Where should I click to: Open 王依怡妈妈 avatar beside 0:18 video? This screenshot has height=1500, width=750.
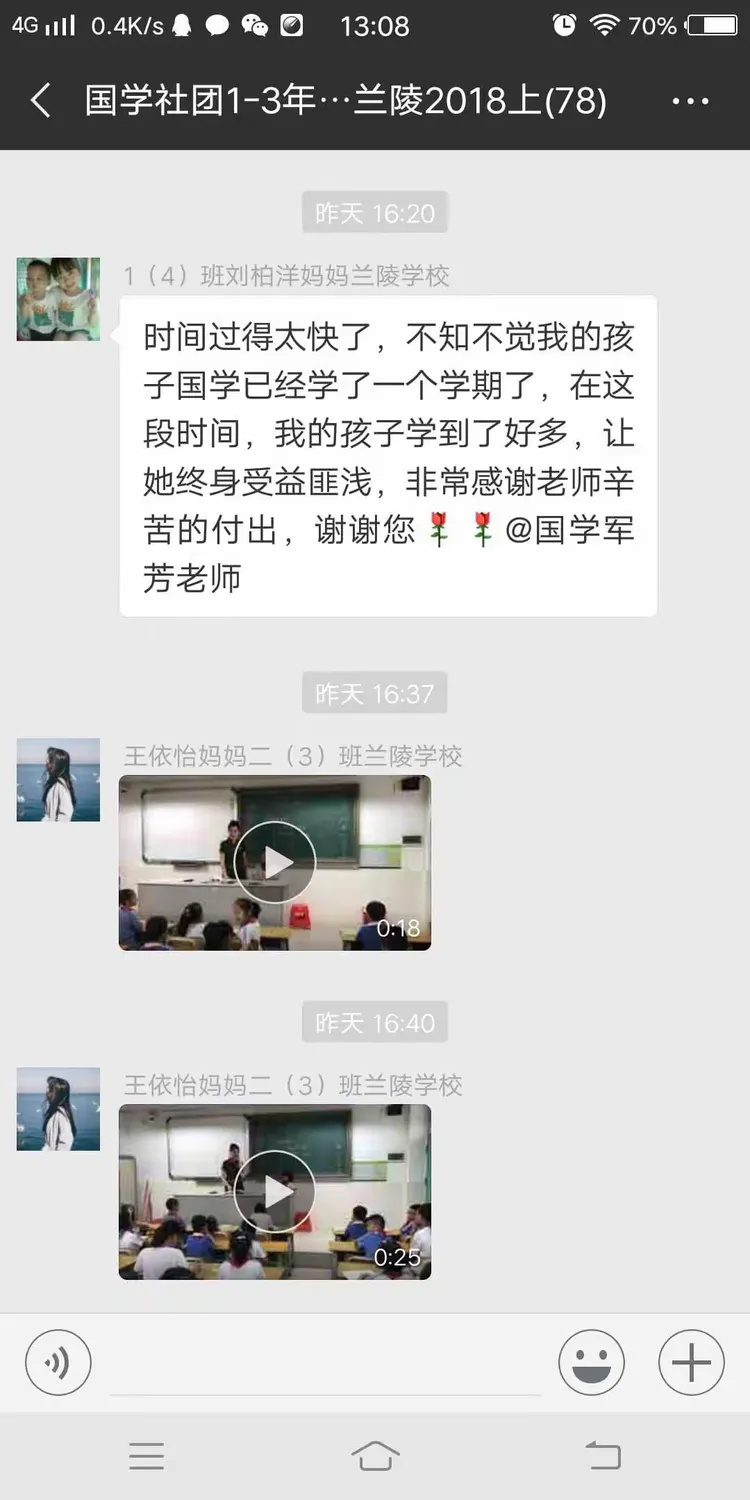(58, 780)
